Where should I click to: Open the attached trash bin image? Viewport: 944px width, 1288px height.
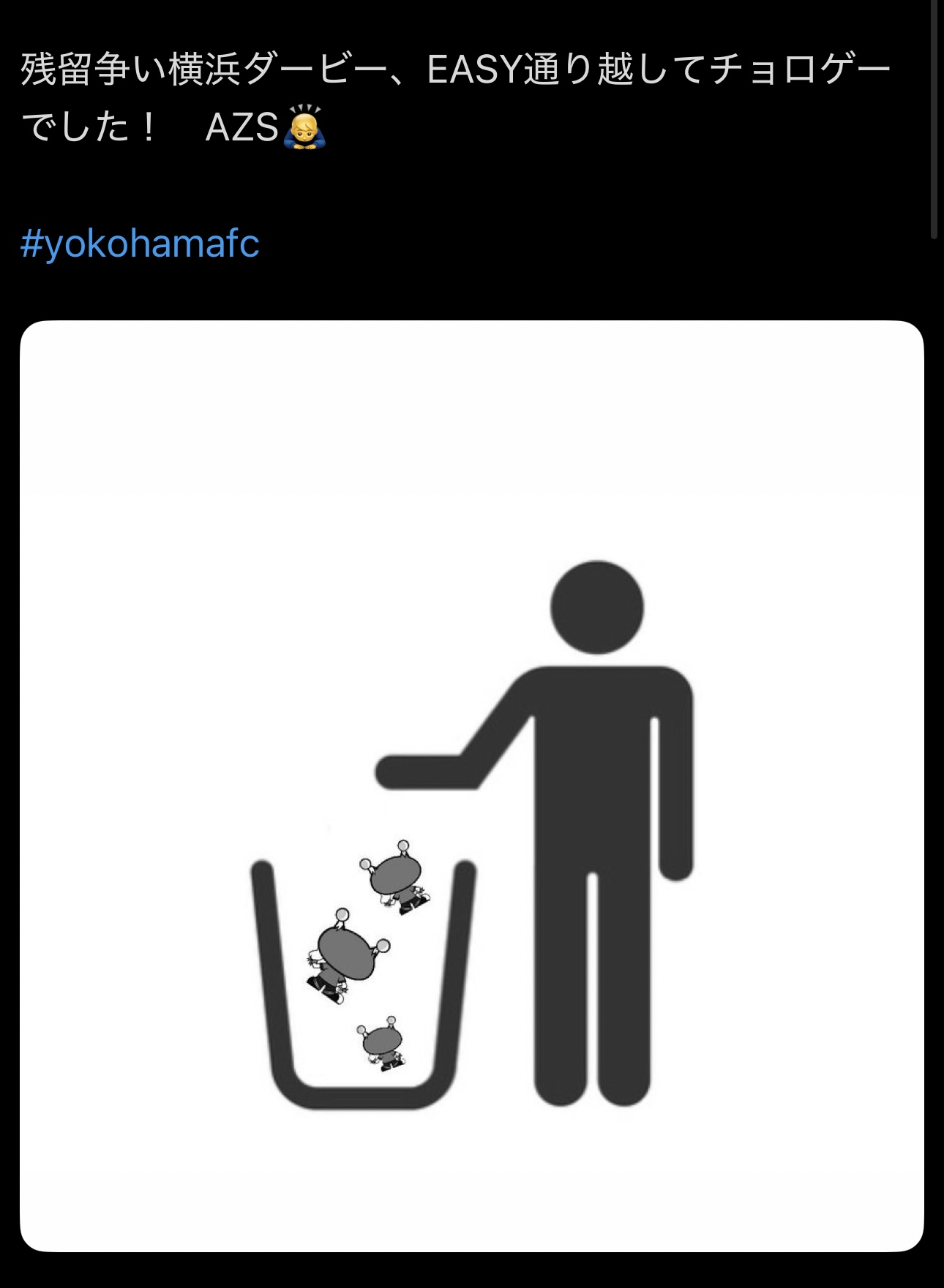471,786
